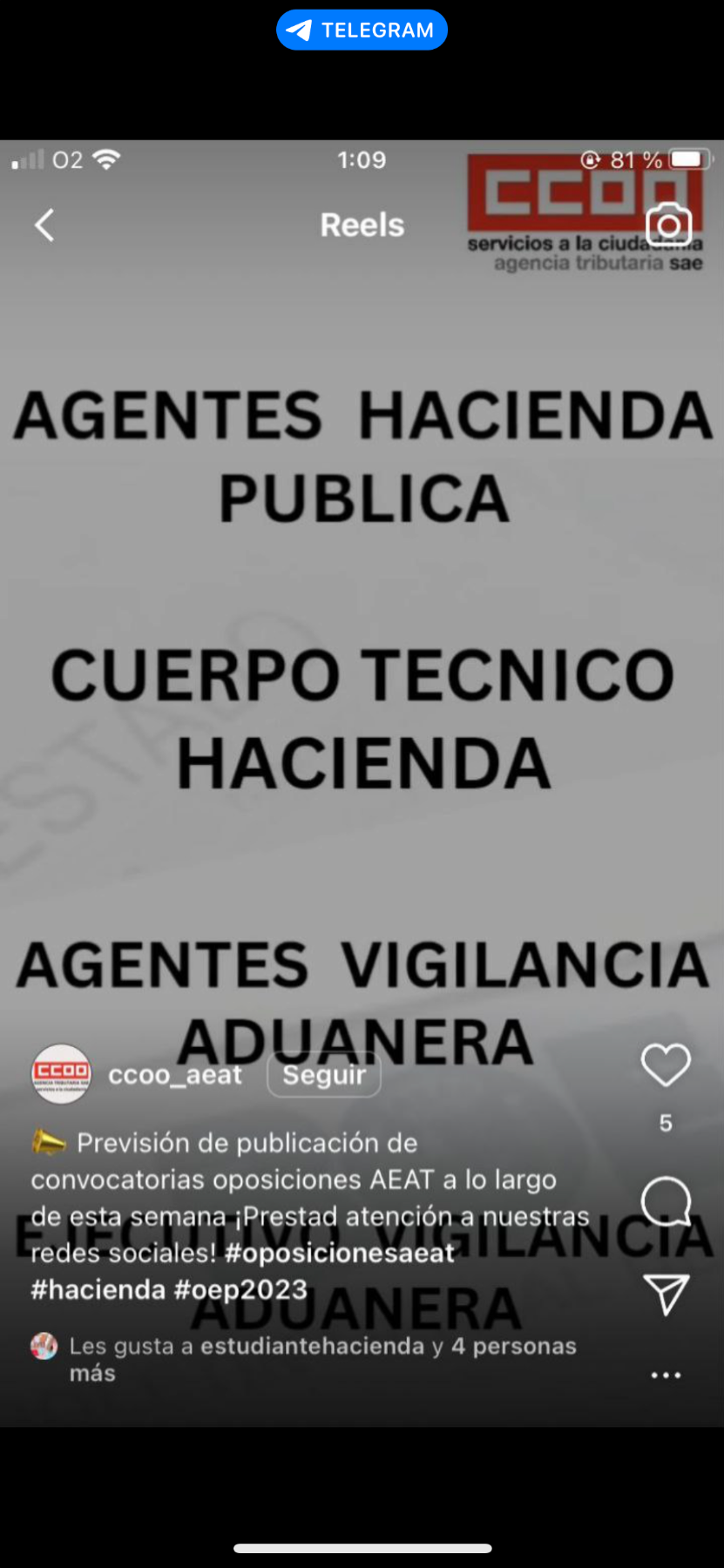Open hashtag #oposicionesaeat
The width and height of the screenshot is (724, 1568).
coord(340,1253)
